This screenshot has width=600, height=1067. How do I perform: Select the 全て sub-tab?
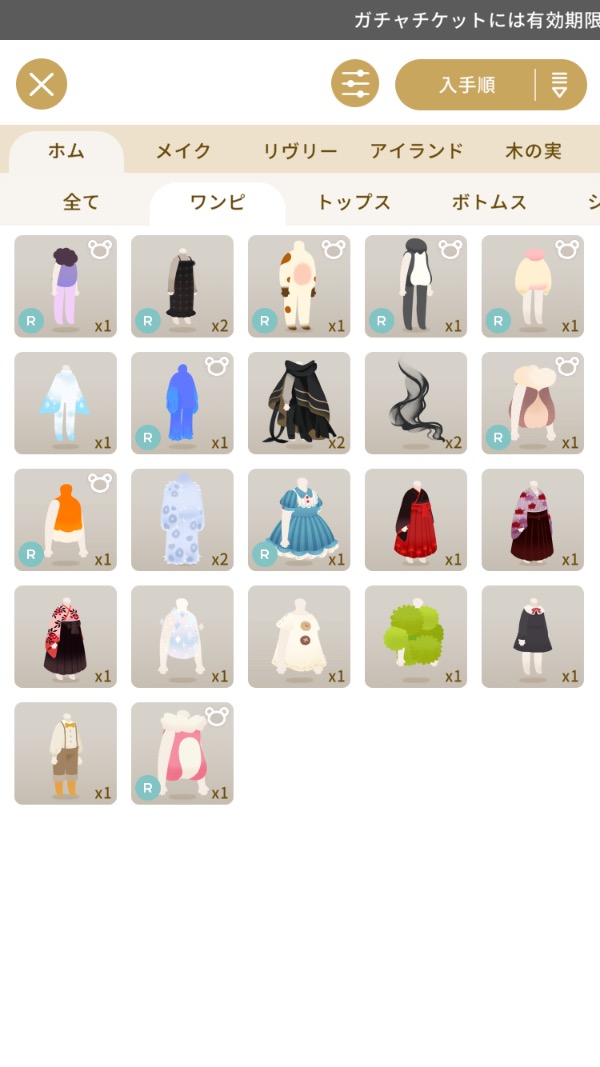click(x=81, y=202)
